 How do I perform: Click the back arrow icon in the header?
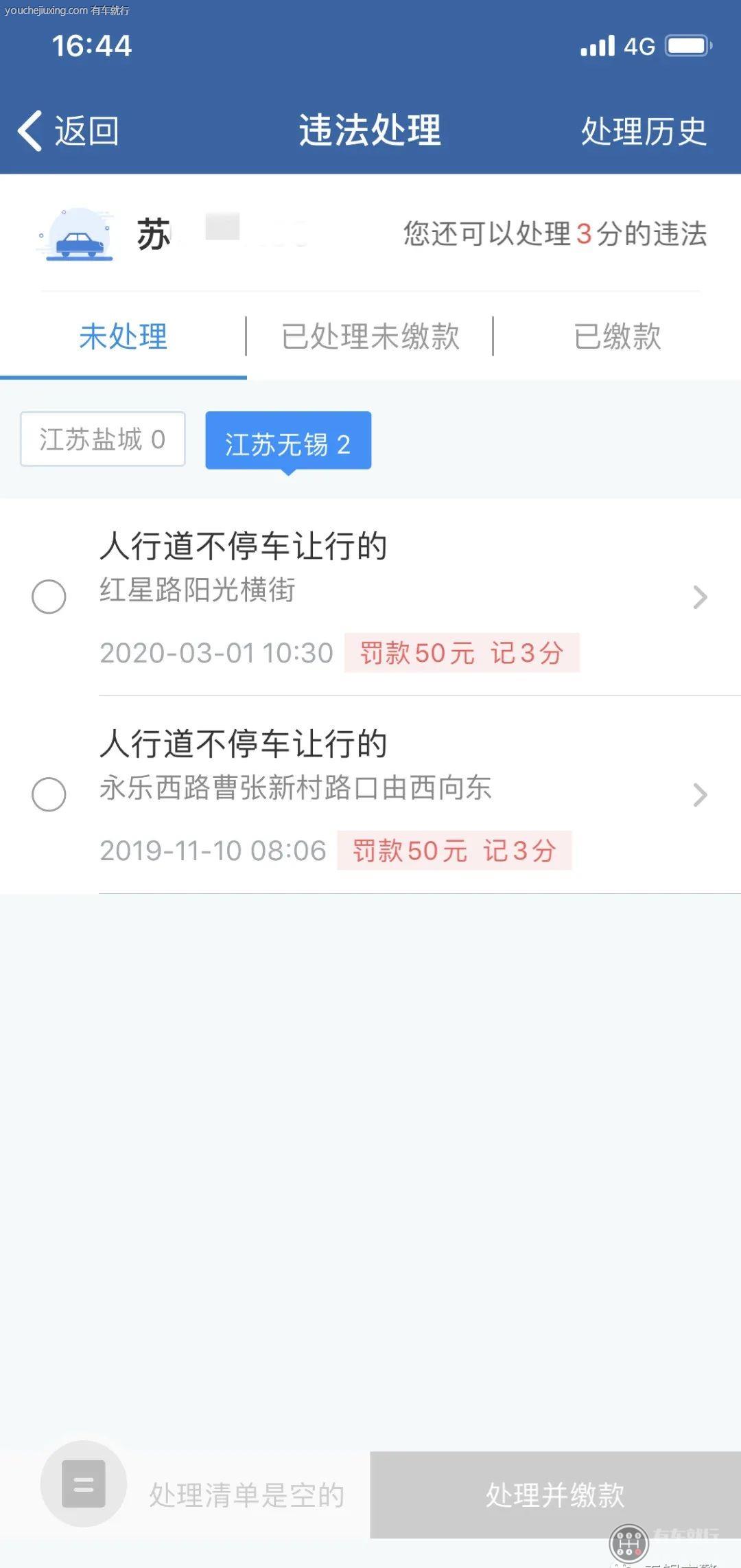[30, 130]
